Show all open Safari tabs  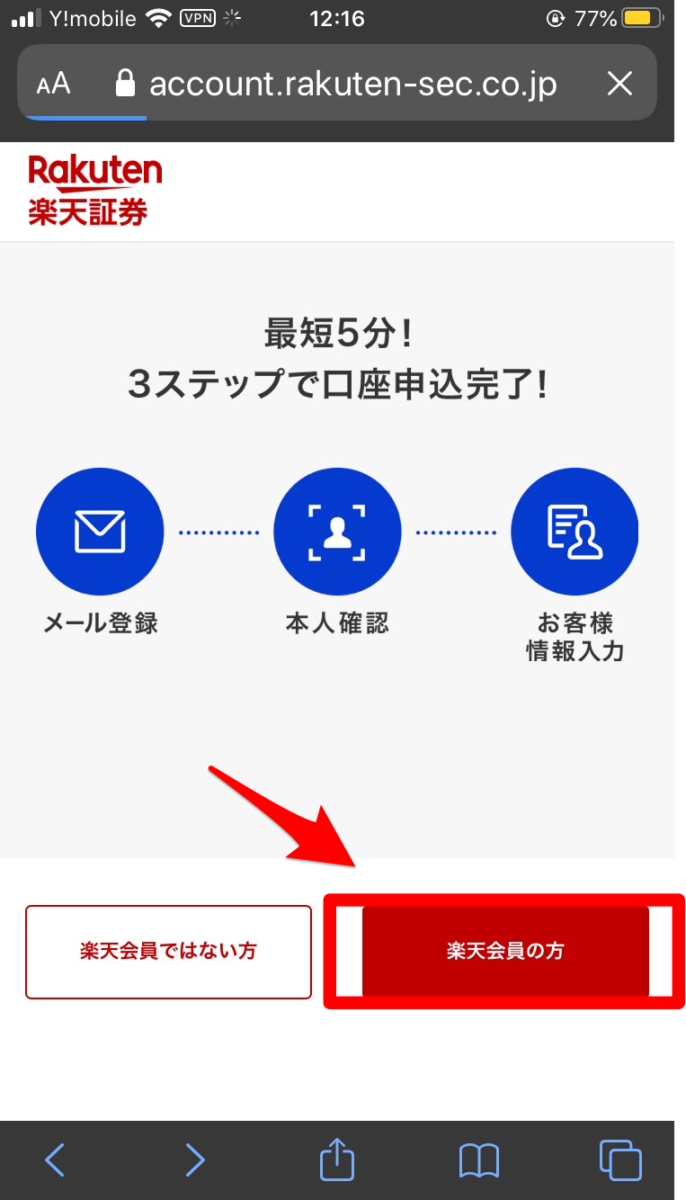(620, 1160)
